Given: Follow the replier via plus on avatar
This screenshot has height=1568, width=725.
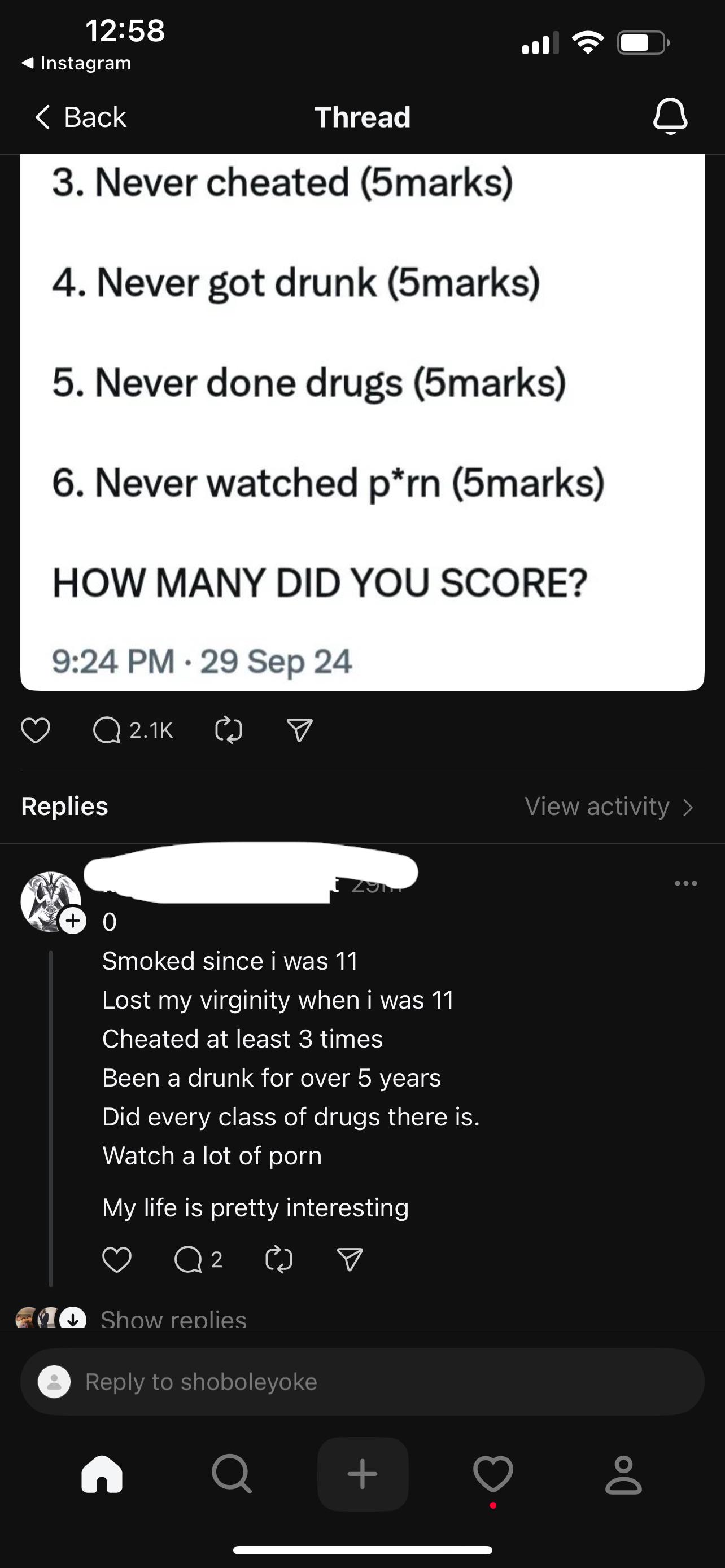Looking at the screenshot, I should click(x=72, y=921).
